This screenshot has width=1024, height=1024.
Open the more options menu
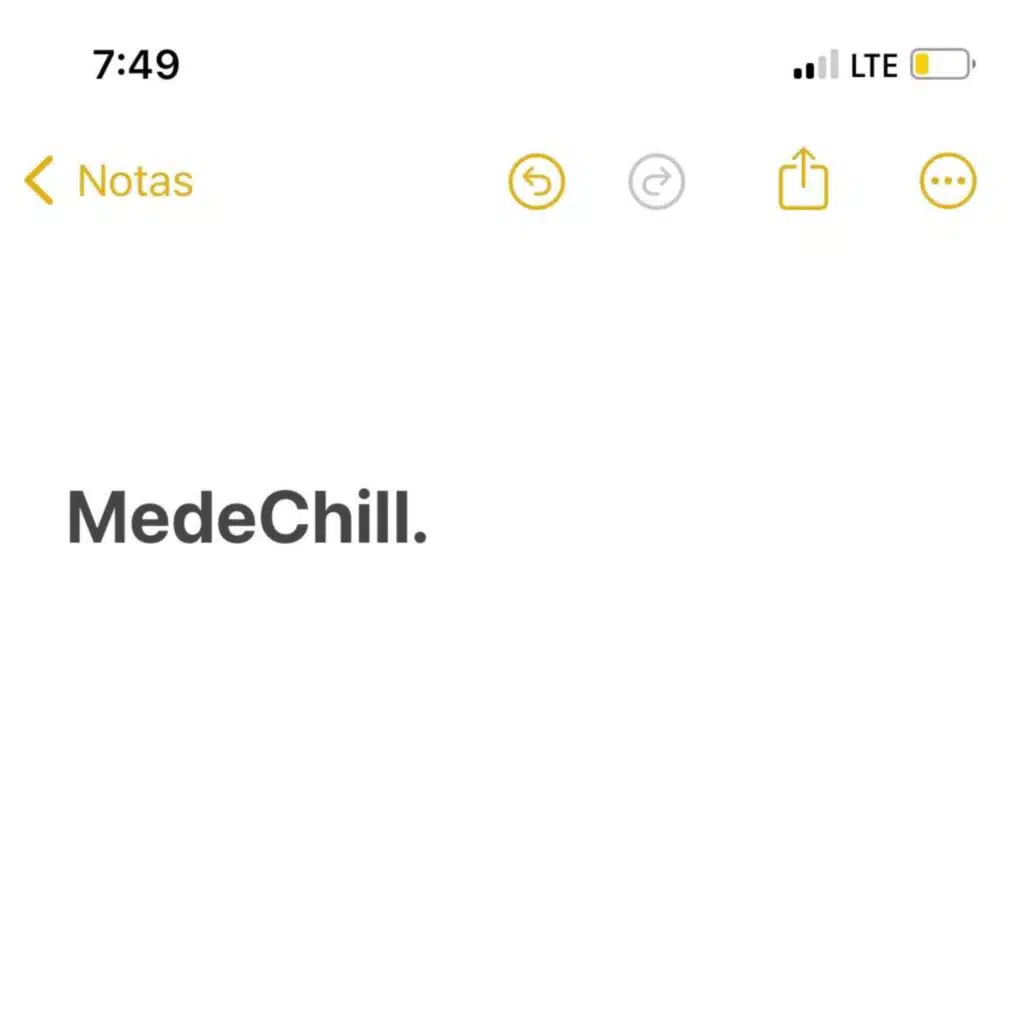coord(947,182)
